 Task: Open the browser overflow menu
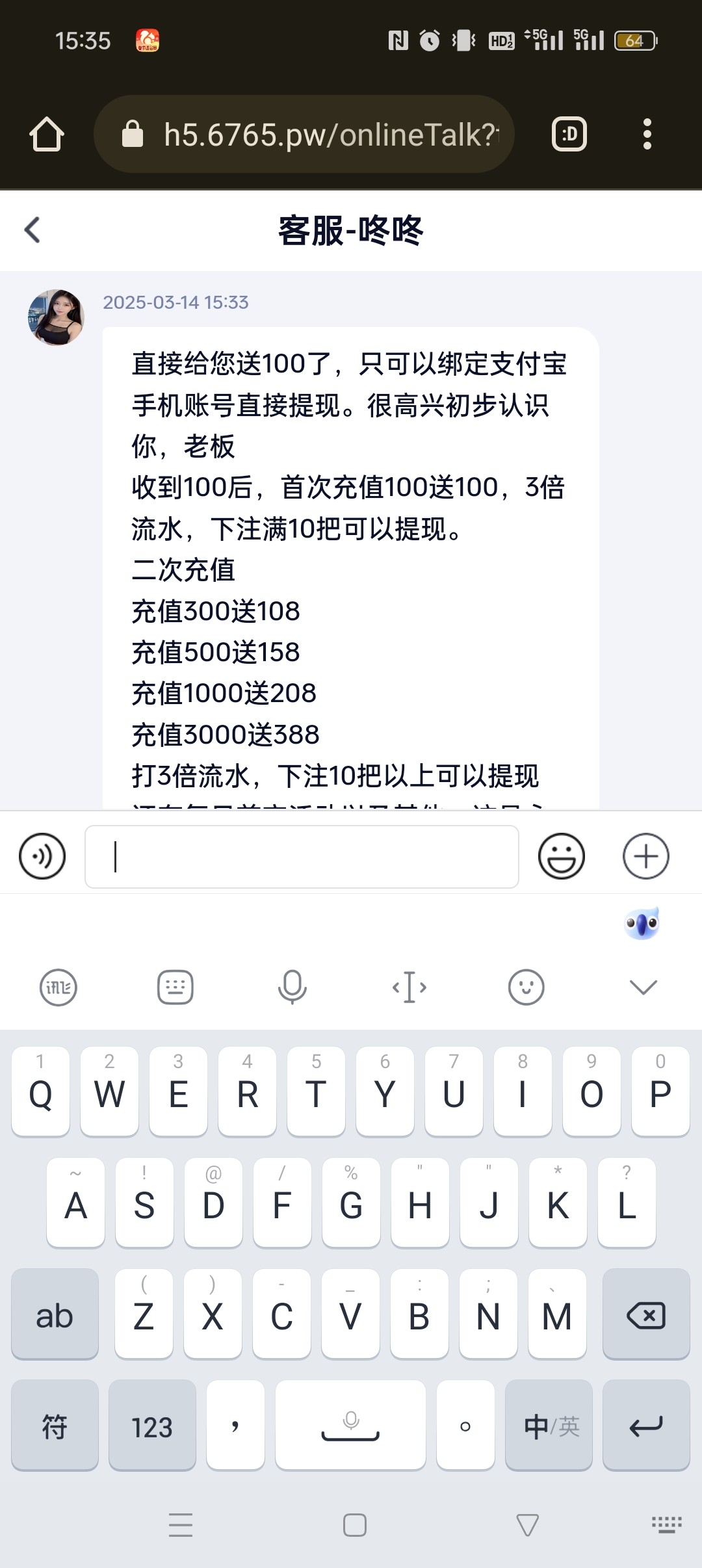click(647, 135)
